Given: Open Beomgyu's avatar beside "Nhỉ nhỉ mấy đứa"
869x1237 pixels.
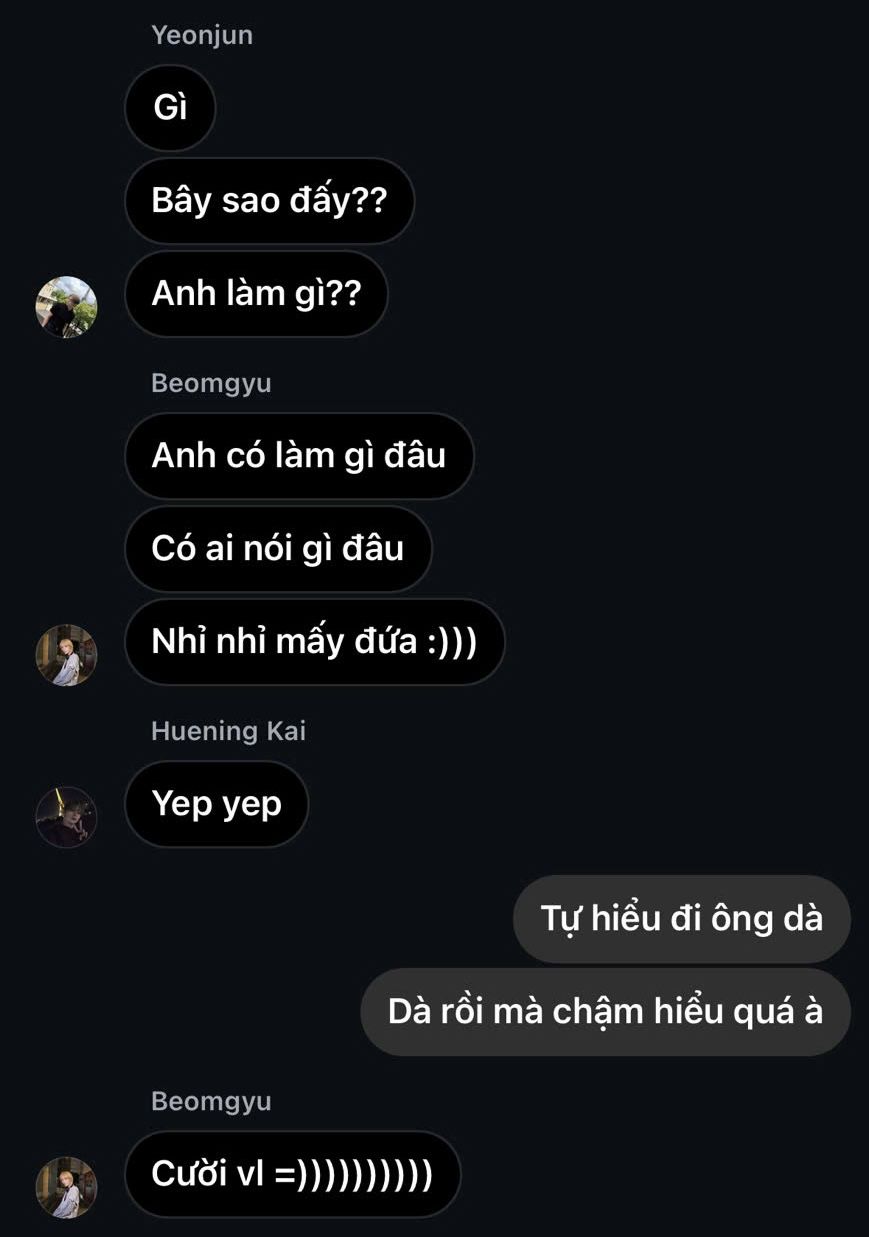Looking at the screenshot, I should point(66,655).
